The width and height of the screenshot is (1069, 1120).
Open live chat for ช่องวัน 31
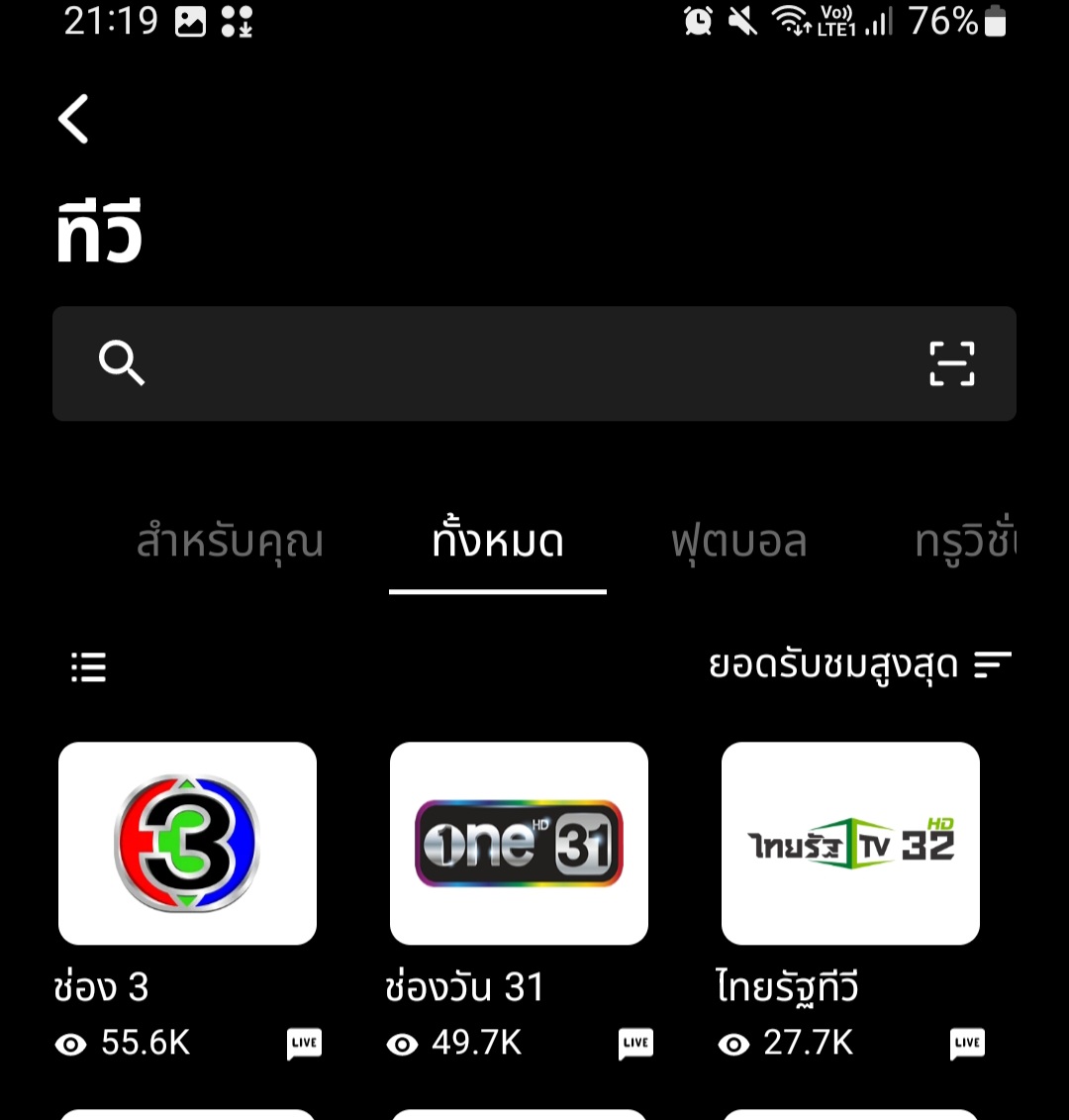(635, 1043)
